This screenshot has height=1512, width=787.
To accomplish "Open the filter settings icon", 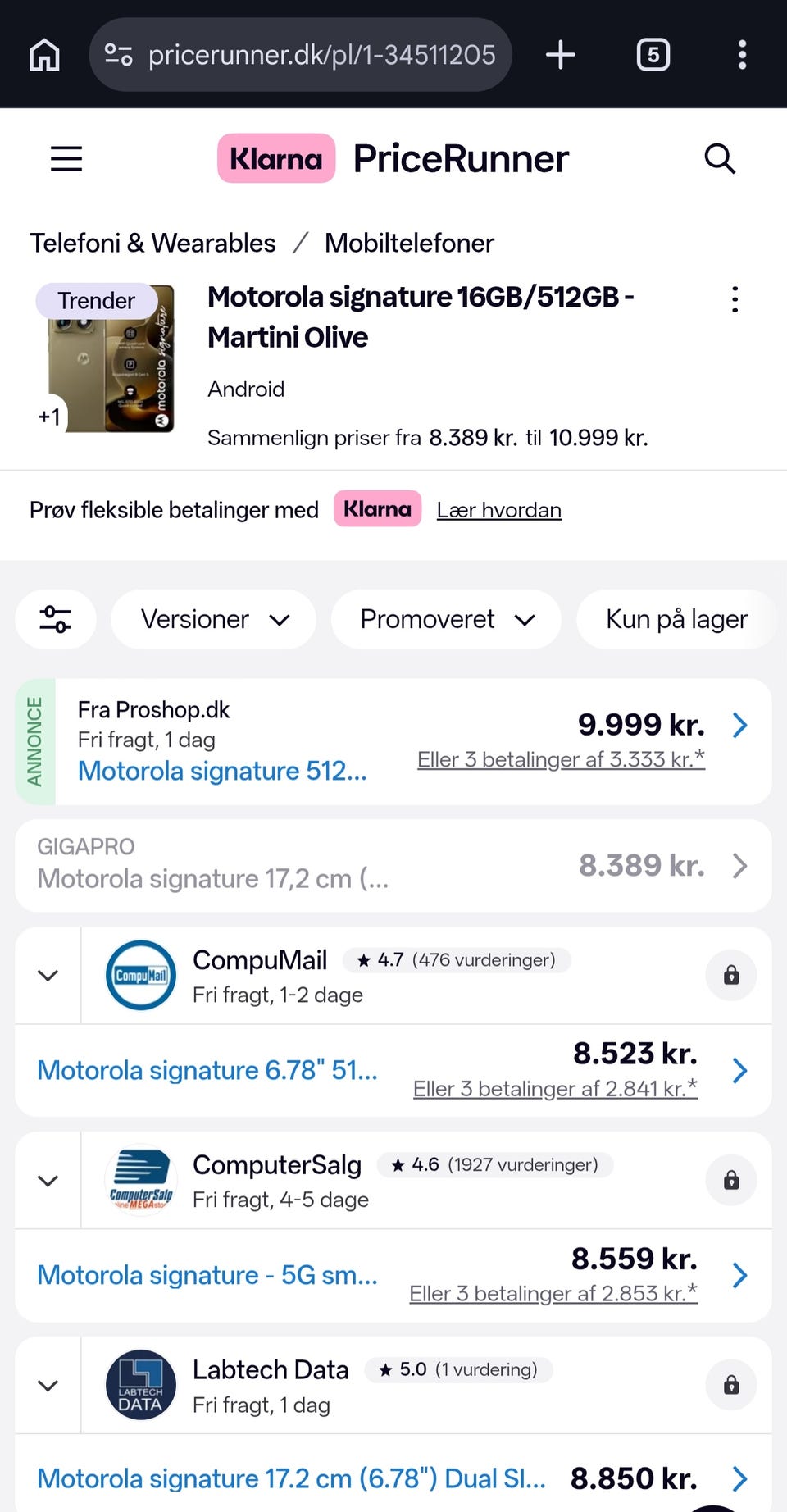I will [55, 619].
